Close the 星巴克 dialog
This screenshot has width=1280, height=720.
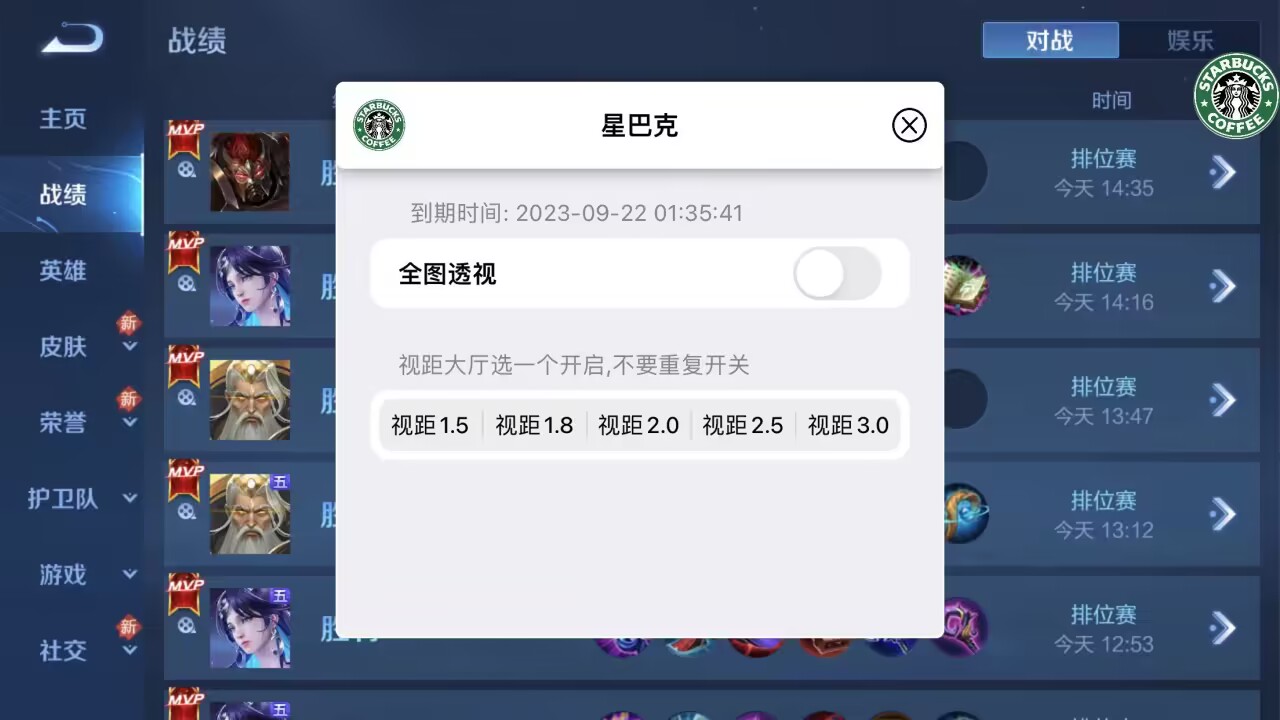[x=909, y=125]
